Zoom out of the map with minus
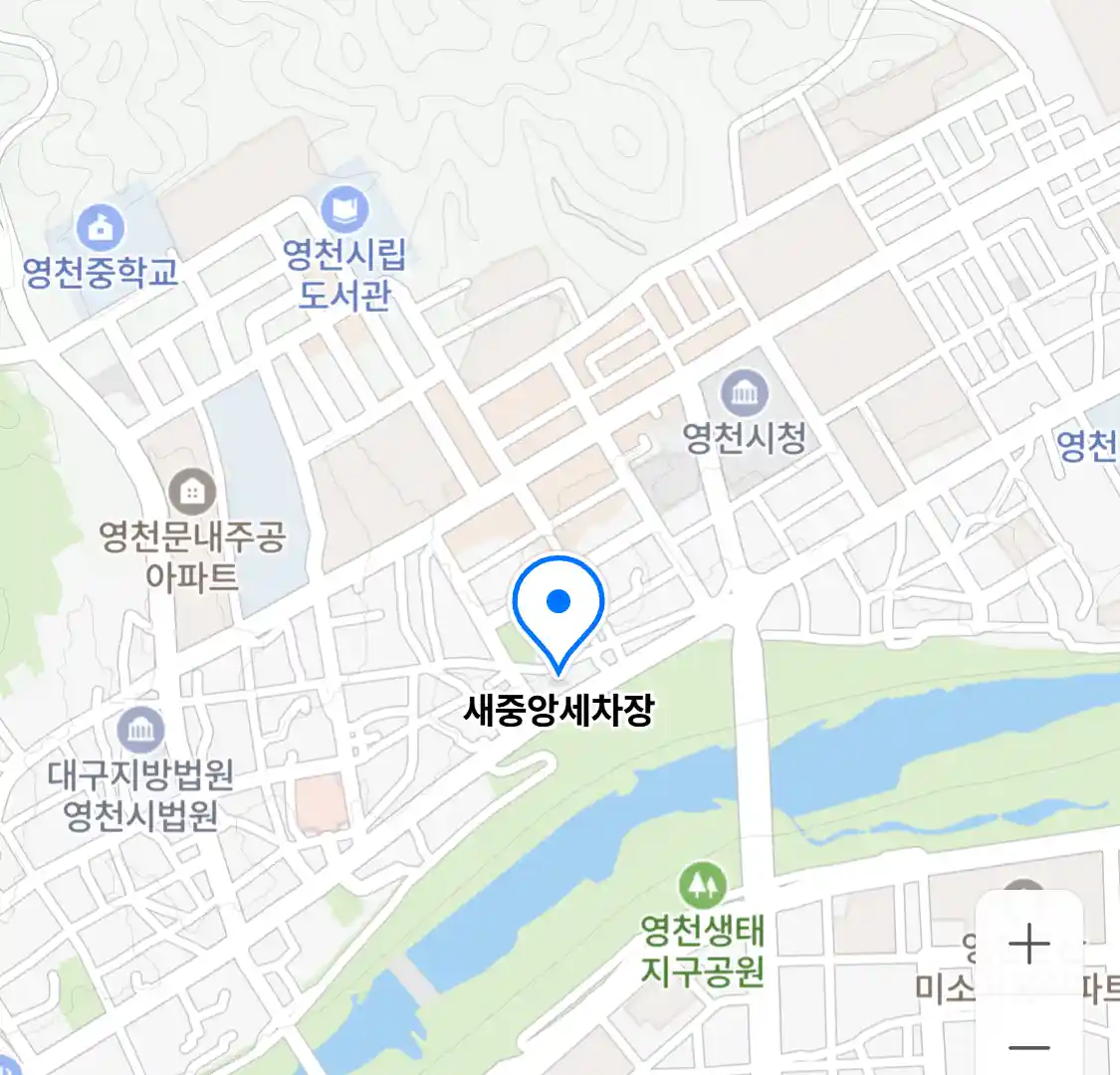The width and height of the screenshot is (1120, 1075). 1028,1046
